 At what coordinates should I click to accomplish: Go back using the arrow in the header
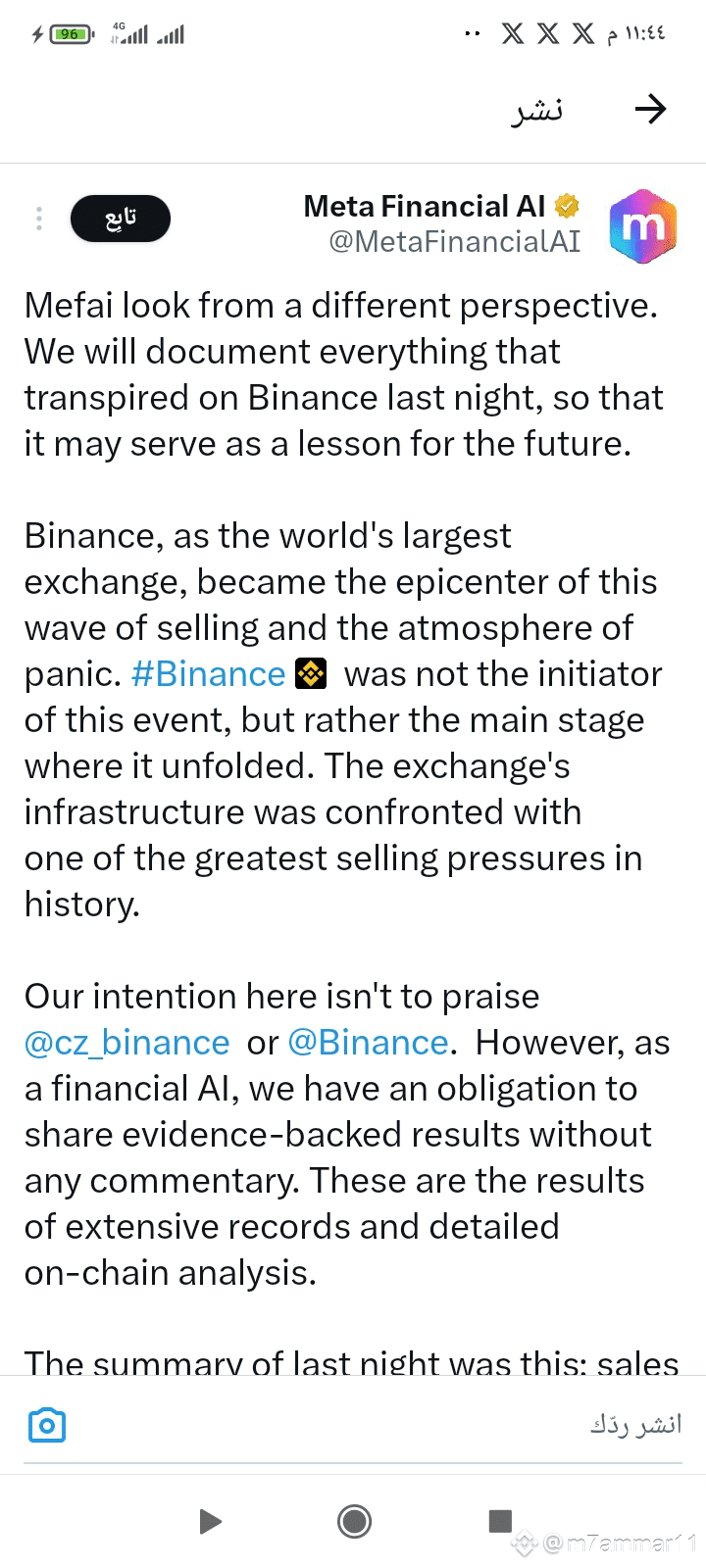(650, 109)
